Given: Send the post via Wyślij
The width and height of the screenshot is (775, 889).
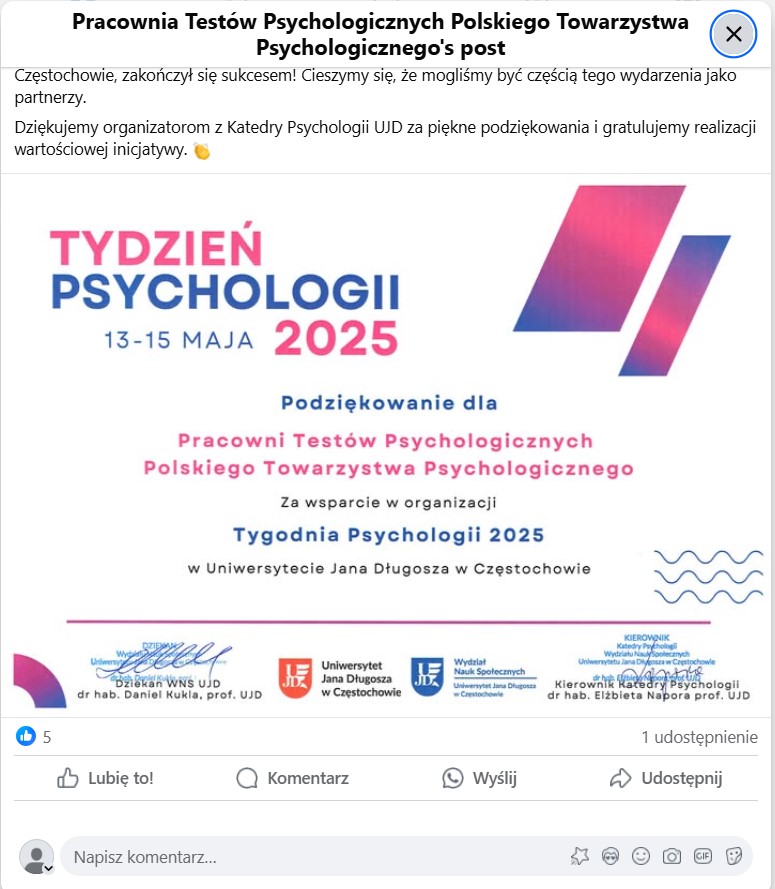Looking at the screenshot, I should [480, 778].
